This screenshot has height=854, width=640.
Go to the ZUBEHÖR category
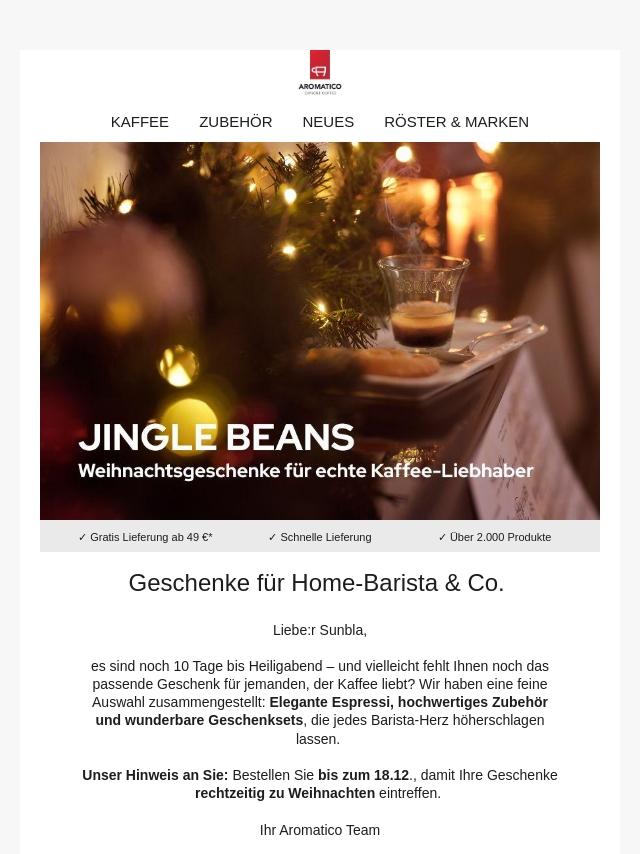[235, 121]
